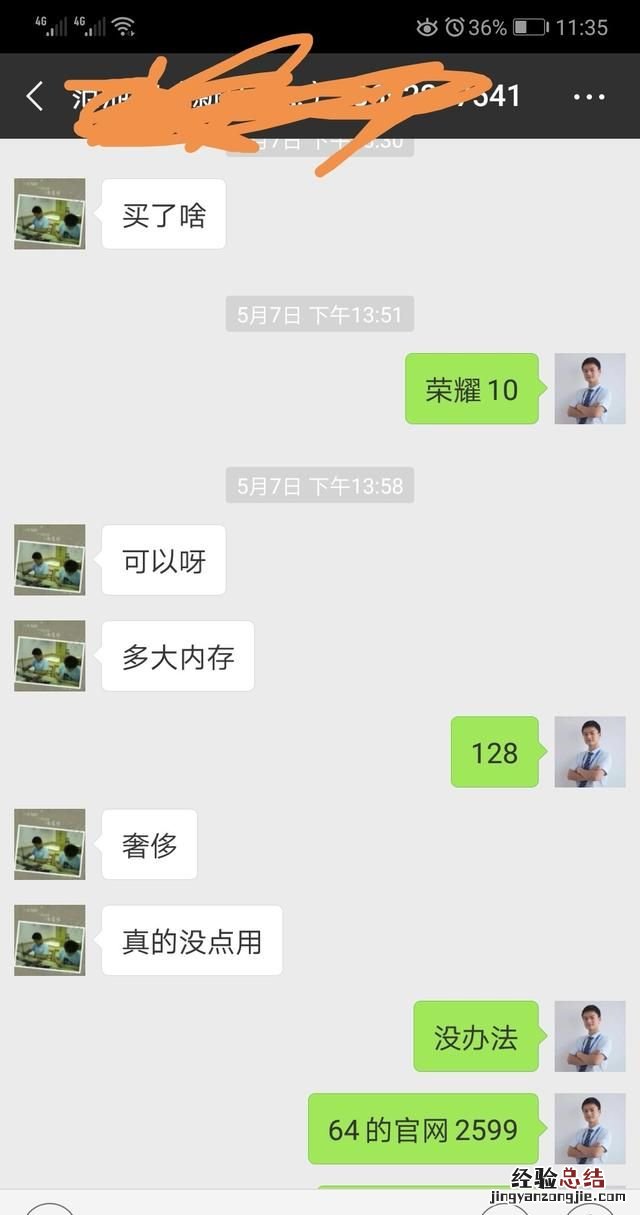Tap my avatar beside the 128 message

pos(590,752)
